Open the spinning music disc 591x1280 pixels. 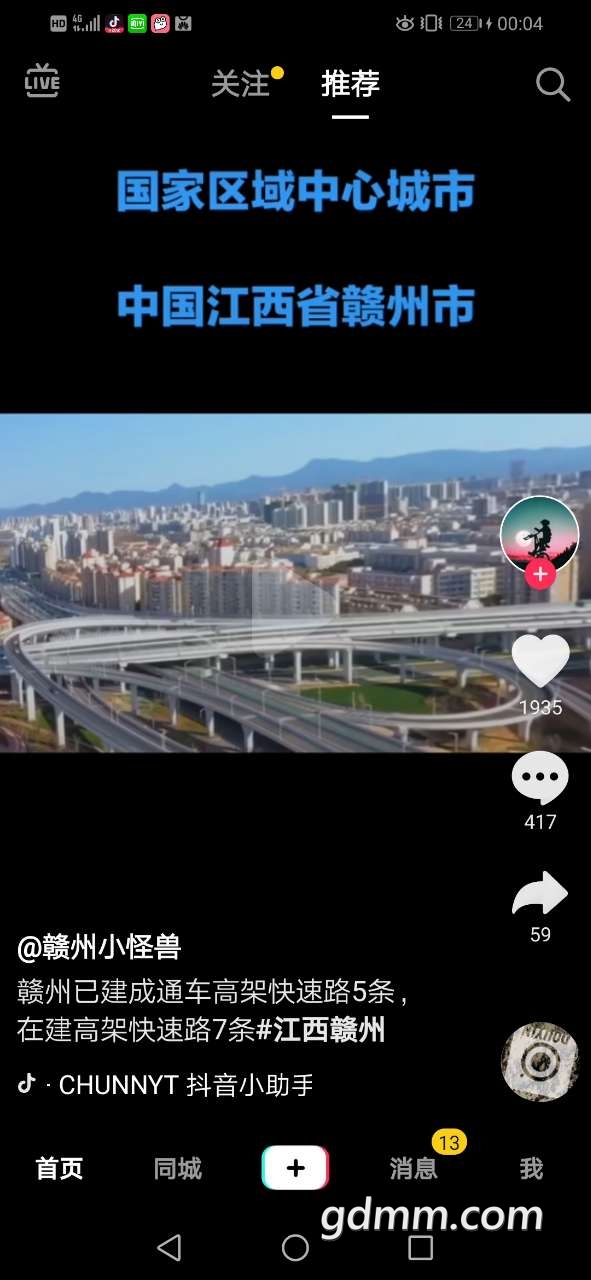(x=540, y=1062)
